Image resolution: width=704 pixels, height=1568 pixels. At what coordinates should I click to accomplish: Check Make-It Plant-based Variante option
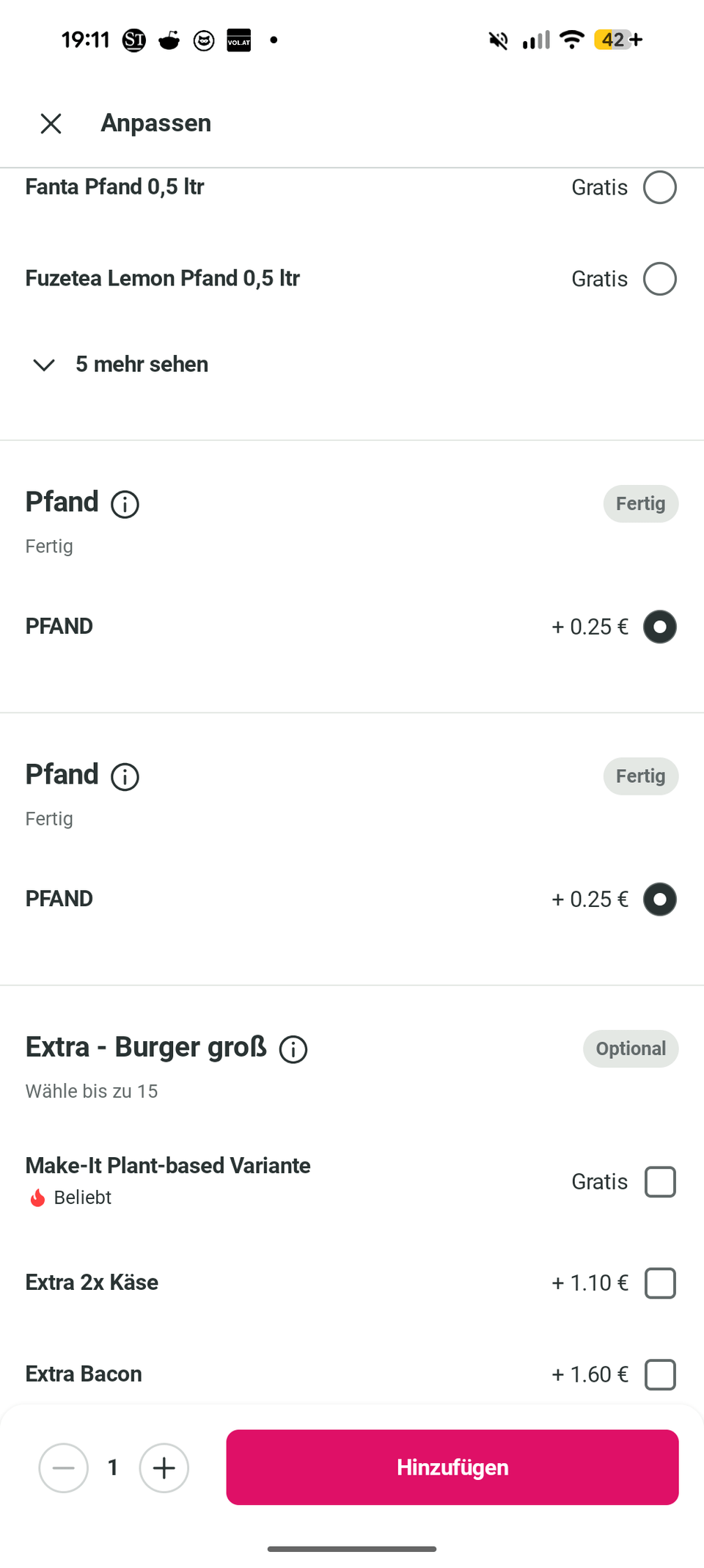[x=659, y=1182]
